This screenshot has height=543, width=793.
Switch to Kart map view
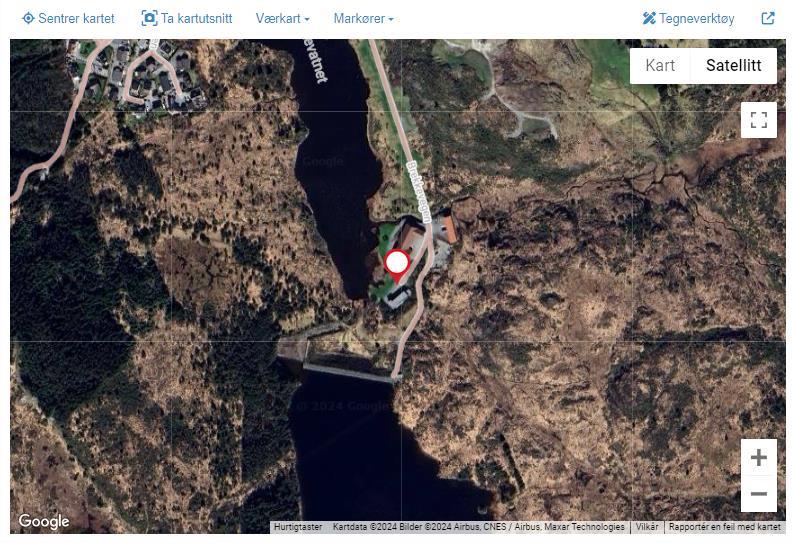(x=660, y=66)
